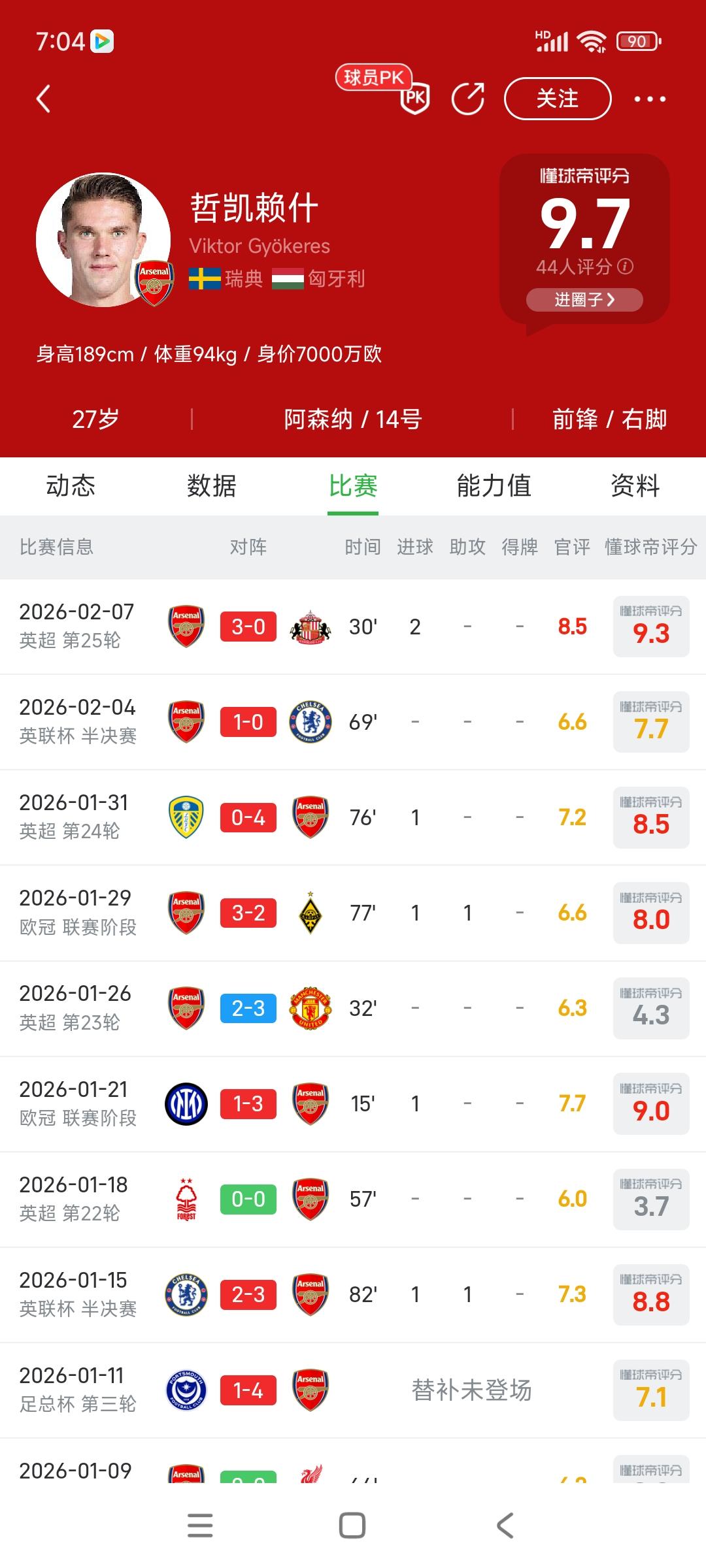Screen dimensions: 706x1568
Task: Tap the Manchester United badge in the 2-3 loss row
Action: [x=310, y=1009]
